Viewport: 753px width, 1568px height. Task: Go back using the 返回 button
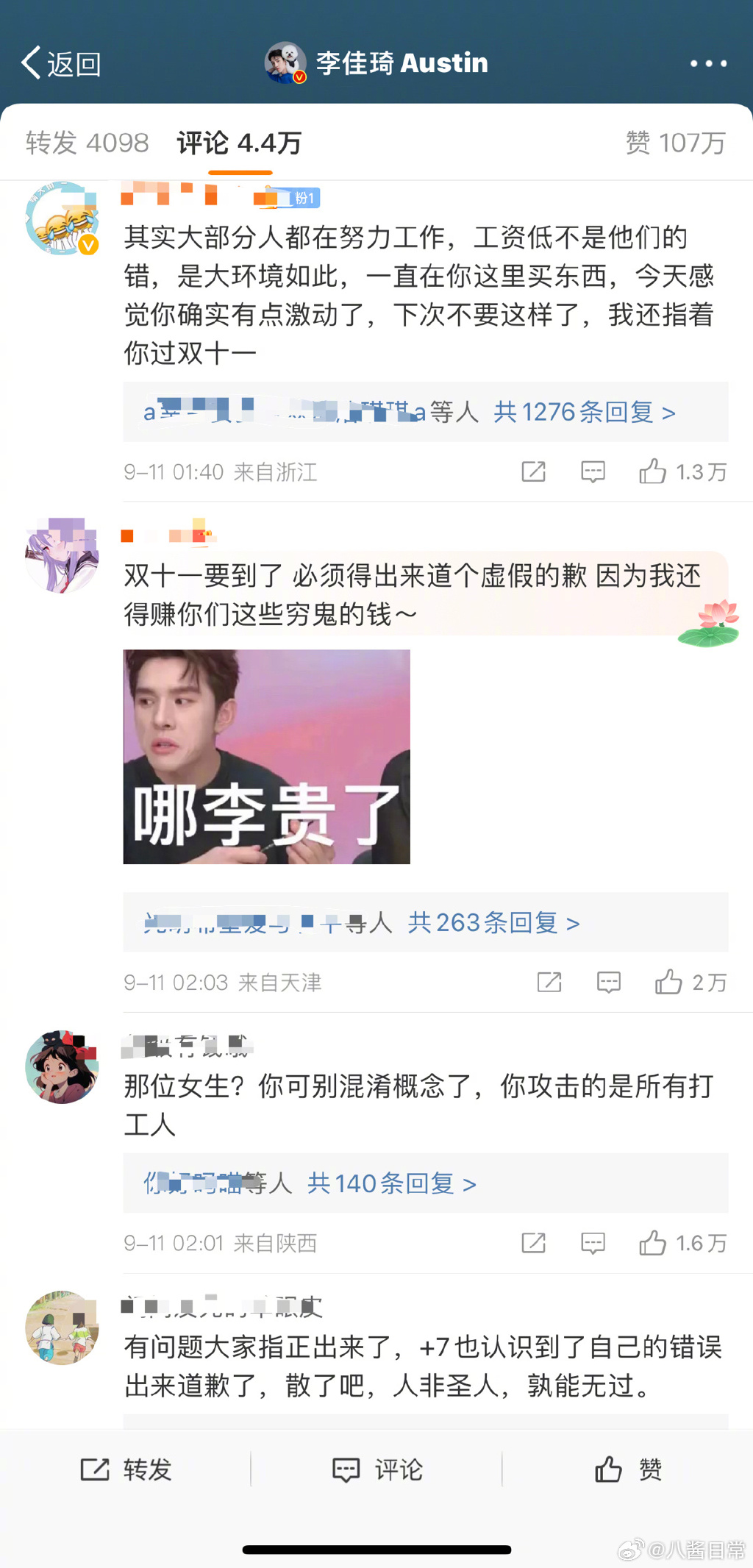[60, 64]
